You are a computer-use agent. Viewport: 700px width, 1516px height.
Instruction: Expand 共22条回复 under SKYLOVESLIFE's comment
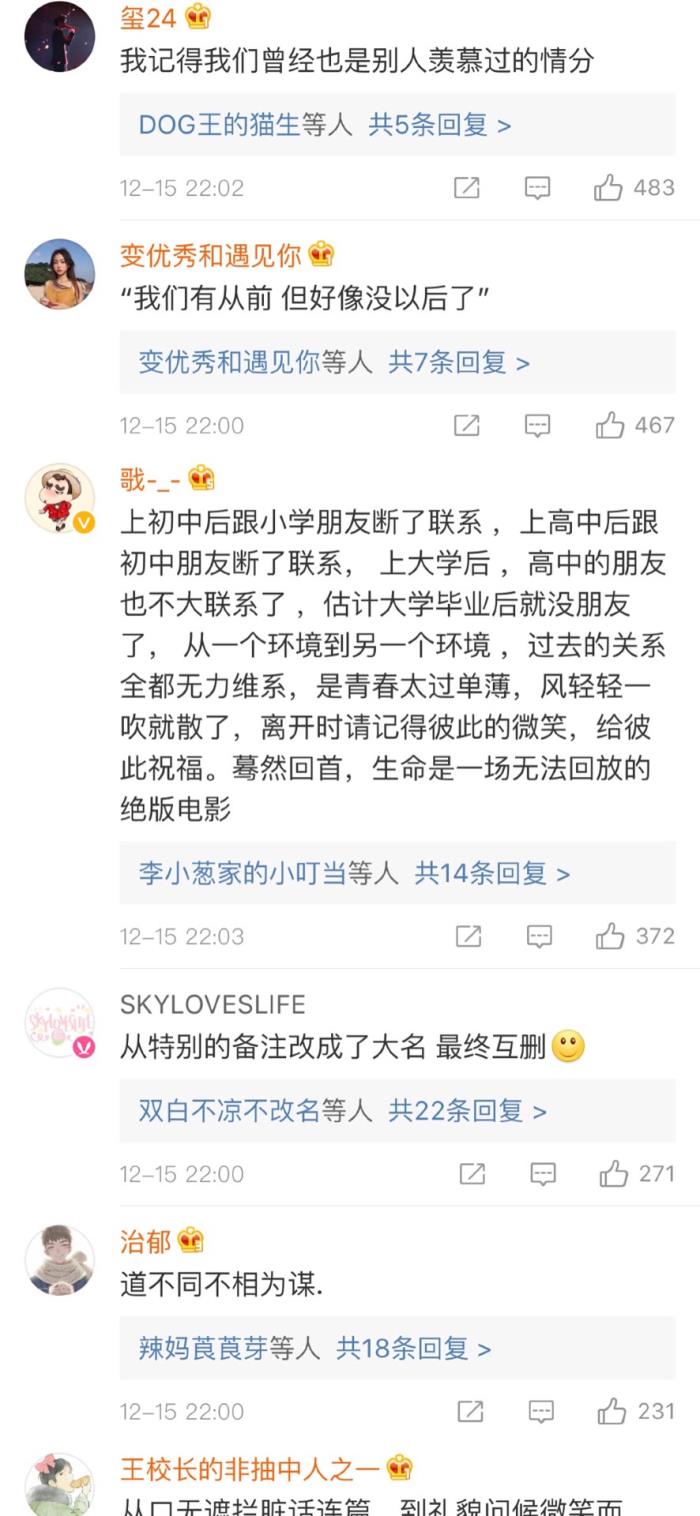tap(467, 1110)
